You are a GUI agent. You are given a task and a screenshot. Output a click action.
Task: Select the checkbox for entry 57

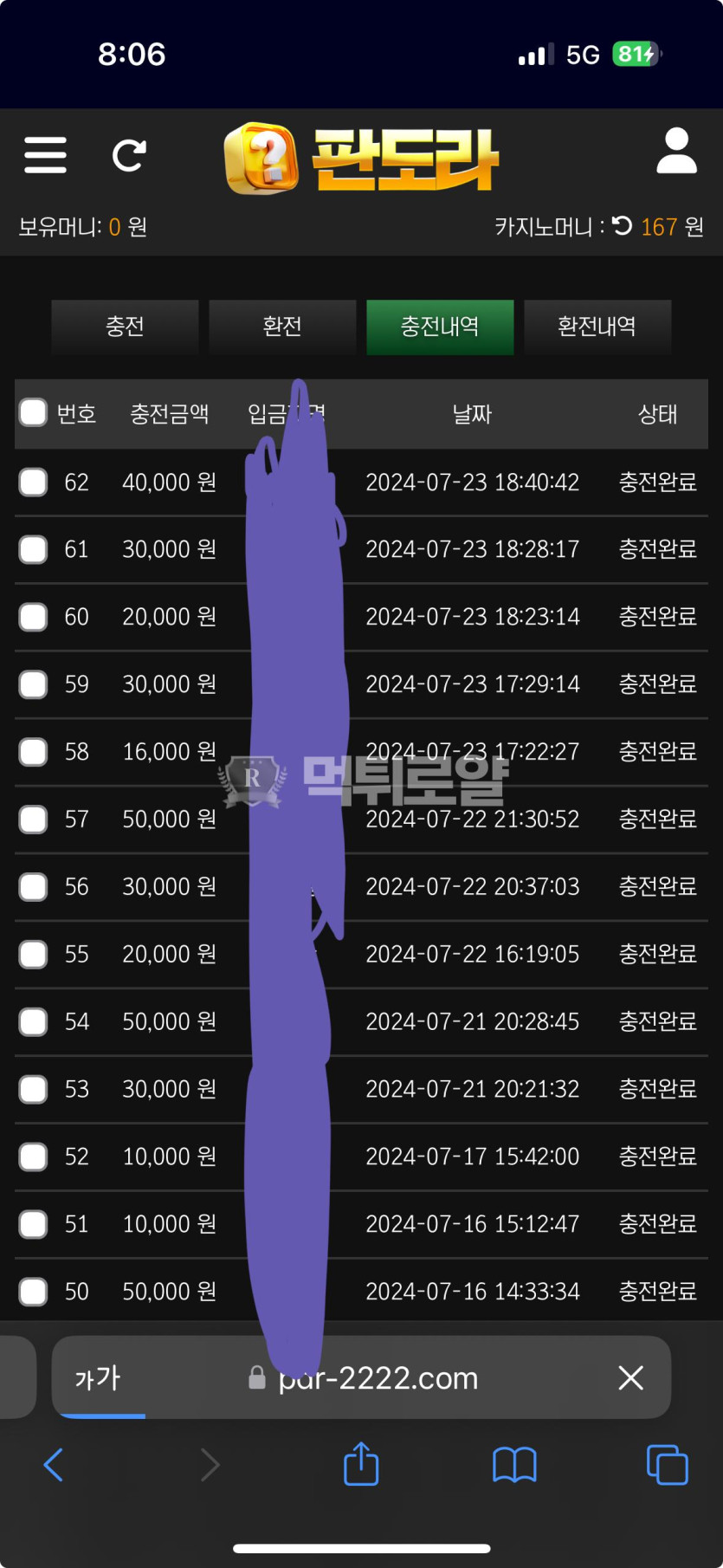[33, 820]
